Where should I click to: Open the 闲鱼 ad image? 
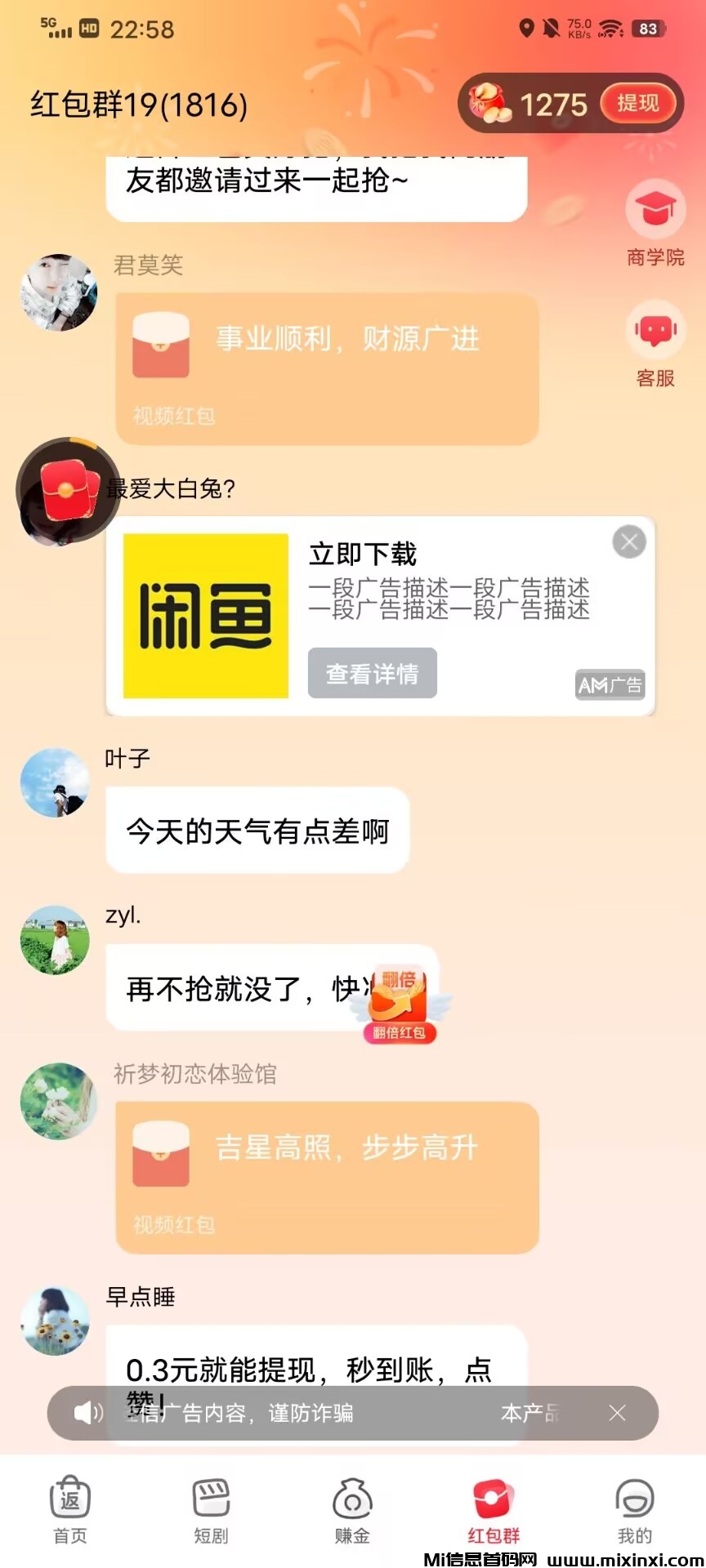click(206, 616)
